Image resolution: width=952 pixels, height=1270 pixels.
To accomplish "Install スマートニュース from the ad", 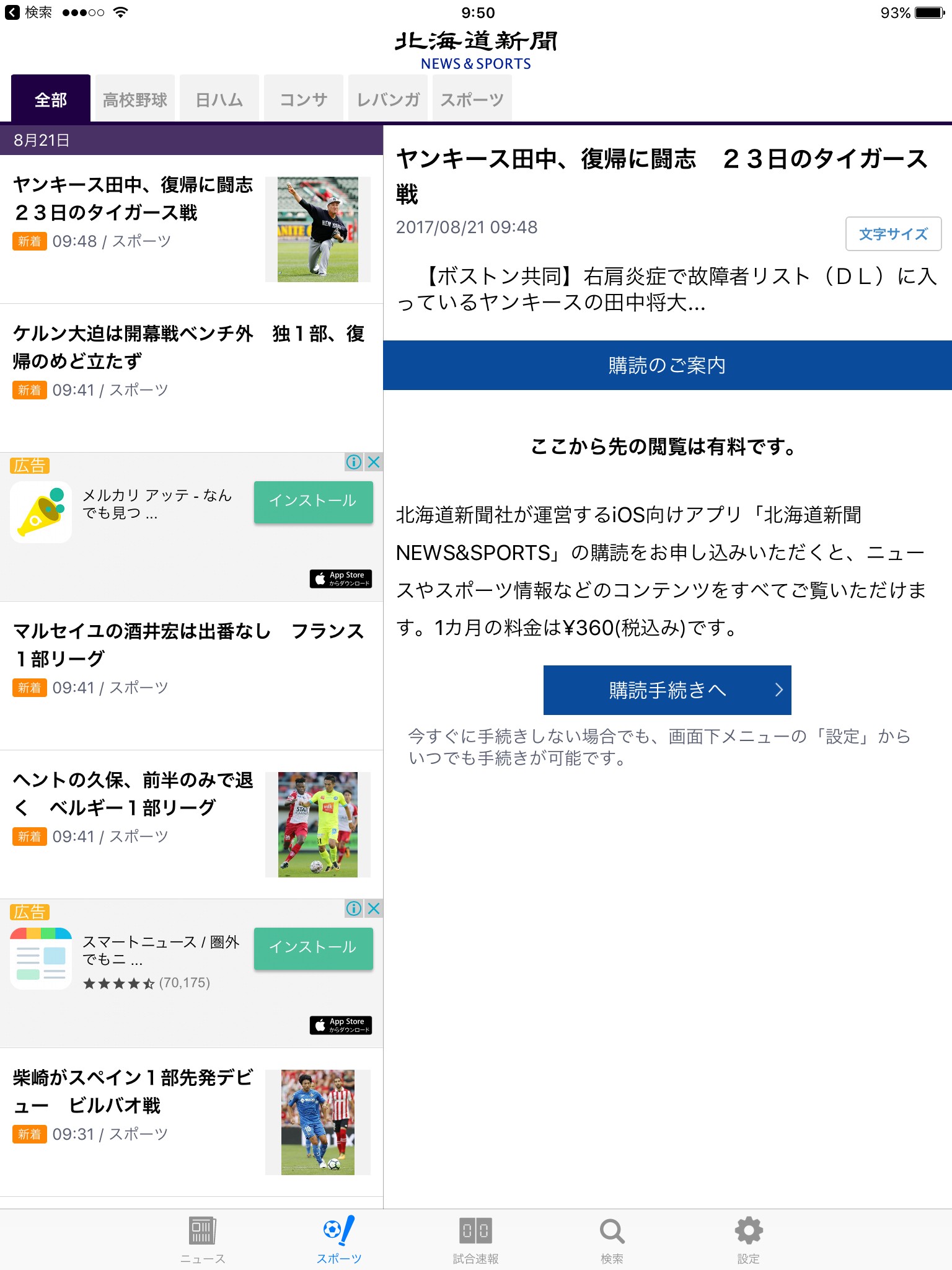I will click(313, 948).
